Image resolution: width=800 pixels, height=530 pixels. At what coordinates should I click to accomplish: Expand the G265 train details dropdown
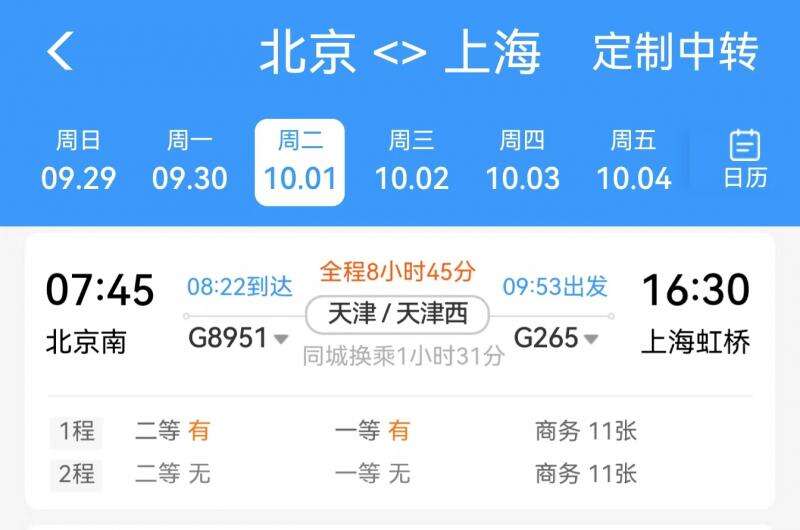coord(557,339)
